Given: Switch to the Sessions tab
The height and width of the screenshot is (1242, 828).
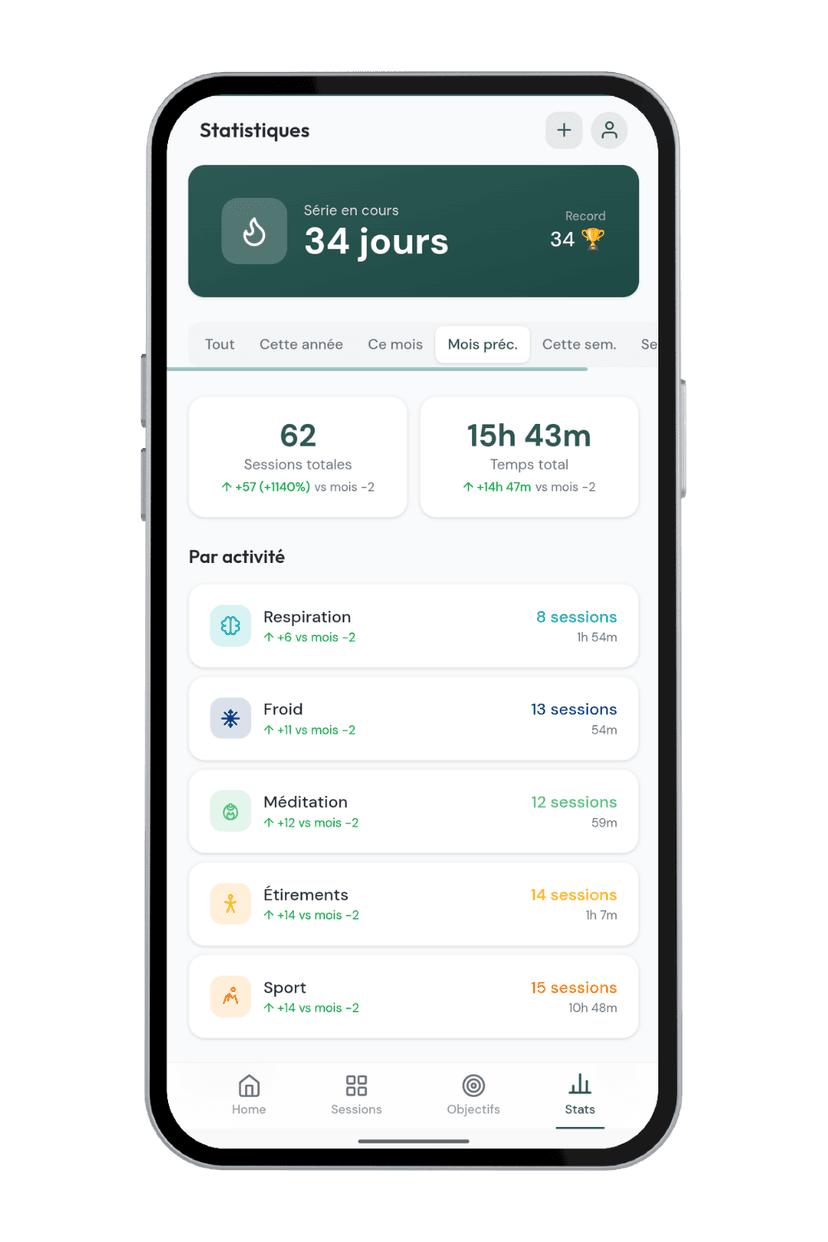Looking at the screenshot, I should tap(356, 1094).
